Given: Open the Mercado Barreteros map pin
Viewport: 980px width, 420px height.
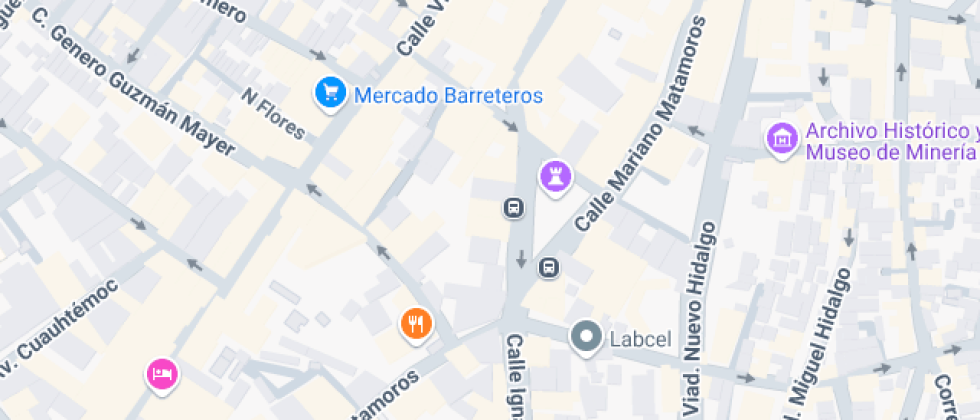Looking at the screenshot, I should tap(329, 95).
